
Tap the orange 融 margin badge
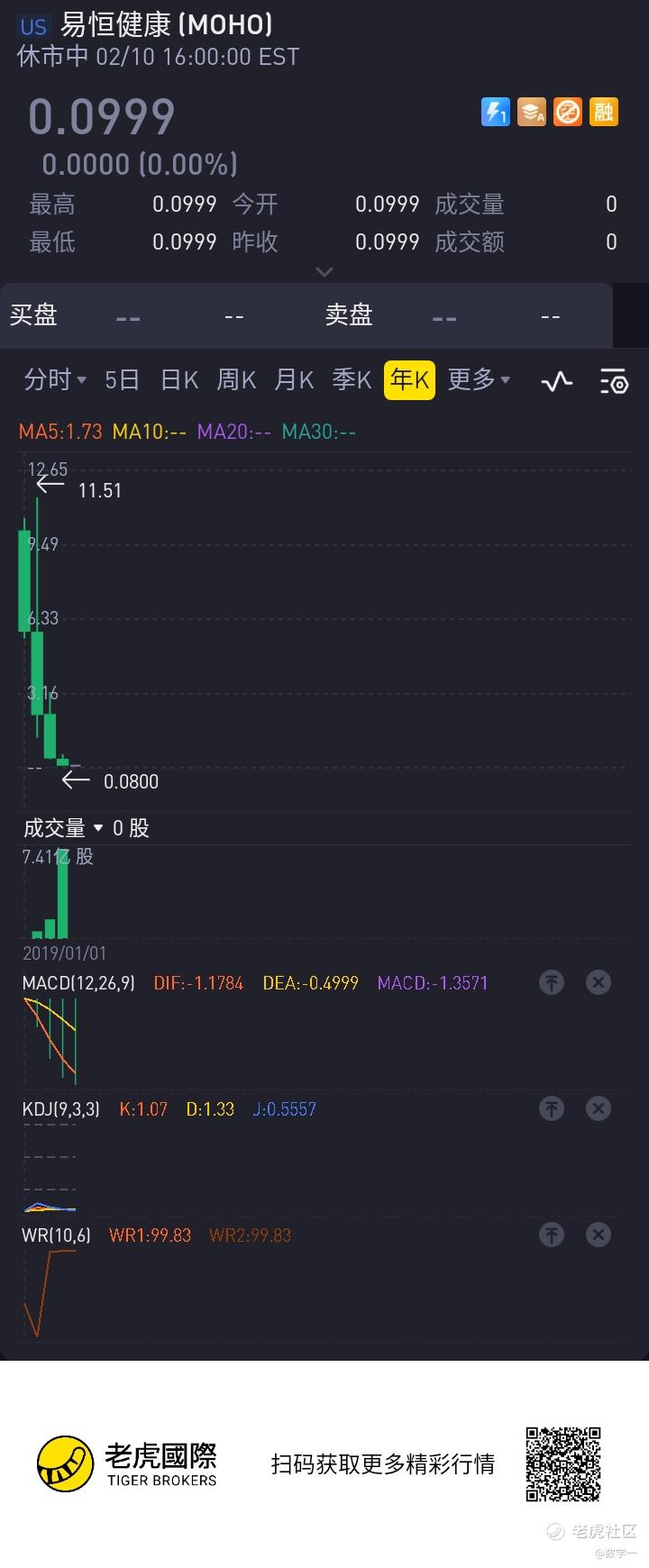pyautogui.click(x=603, y=112)
